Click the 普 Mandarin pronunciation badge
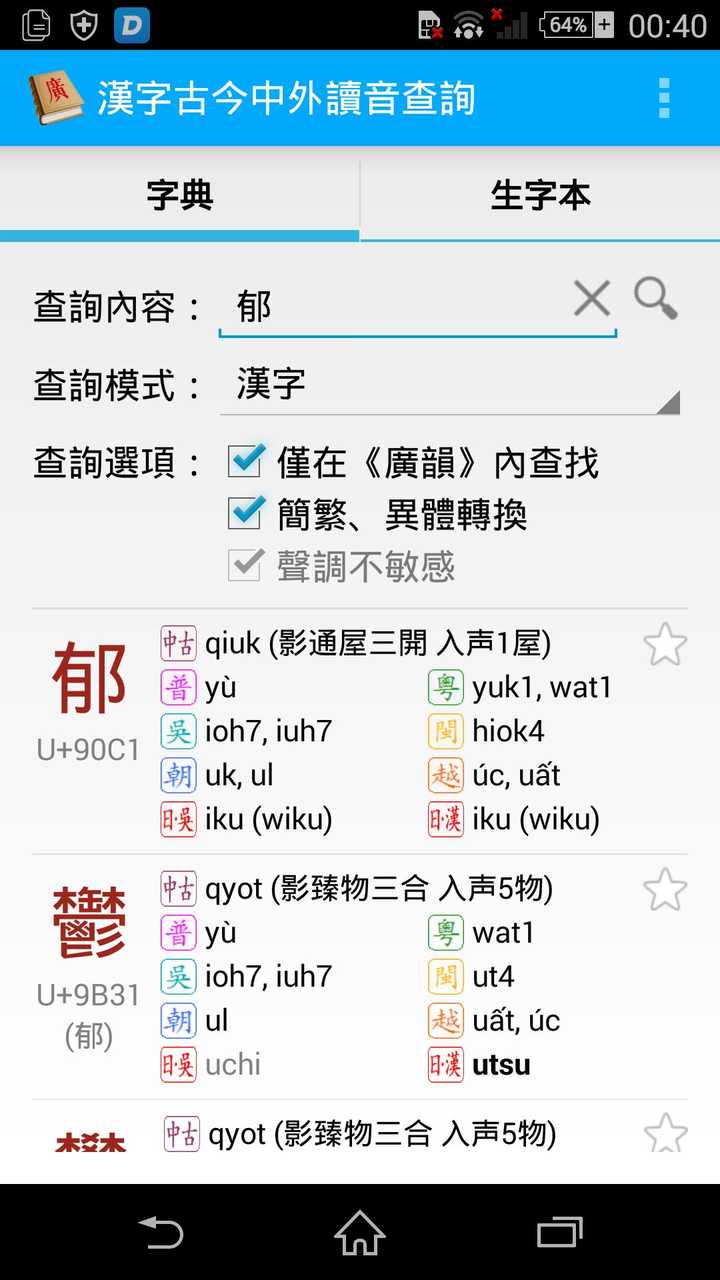The width and height of the screenshot is (720, 1280). point(177,687)
